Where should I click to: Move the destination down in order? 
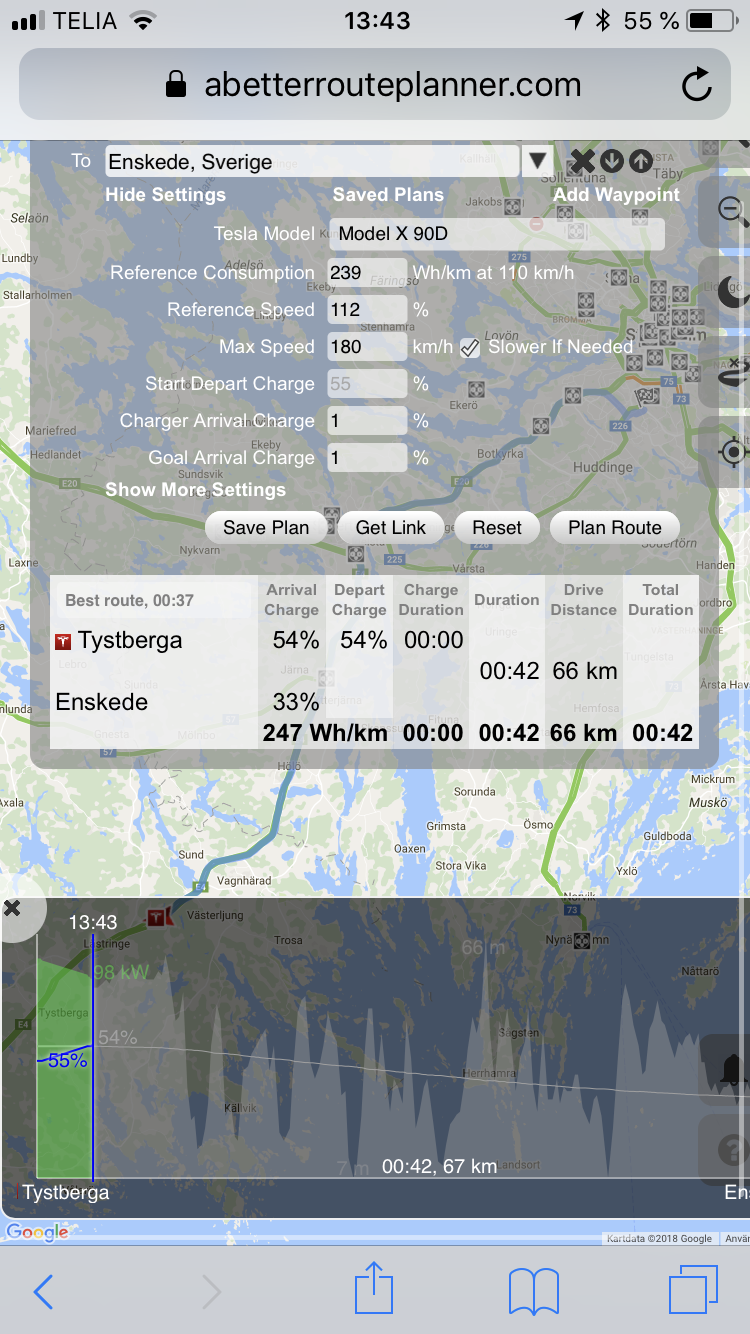click(611, 161)
